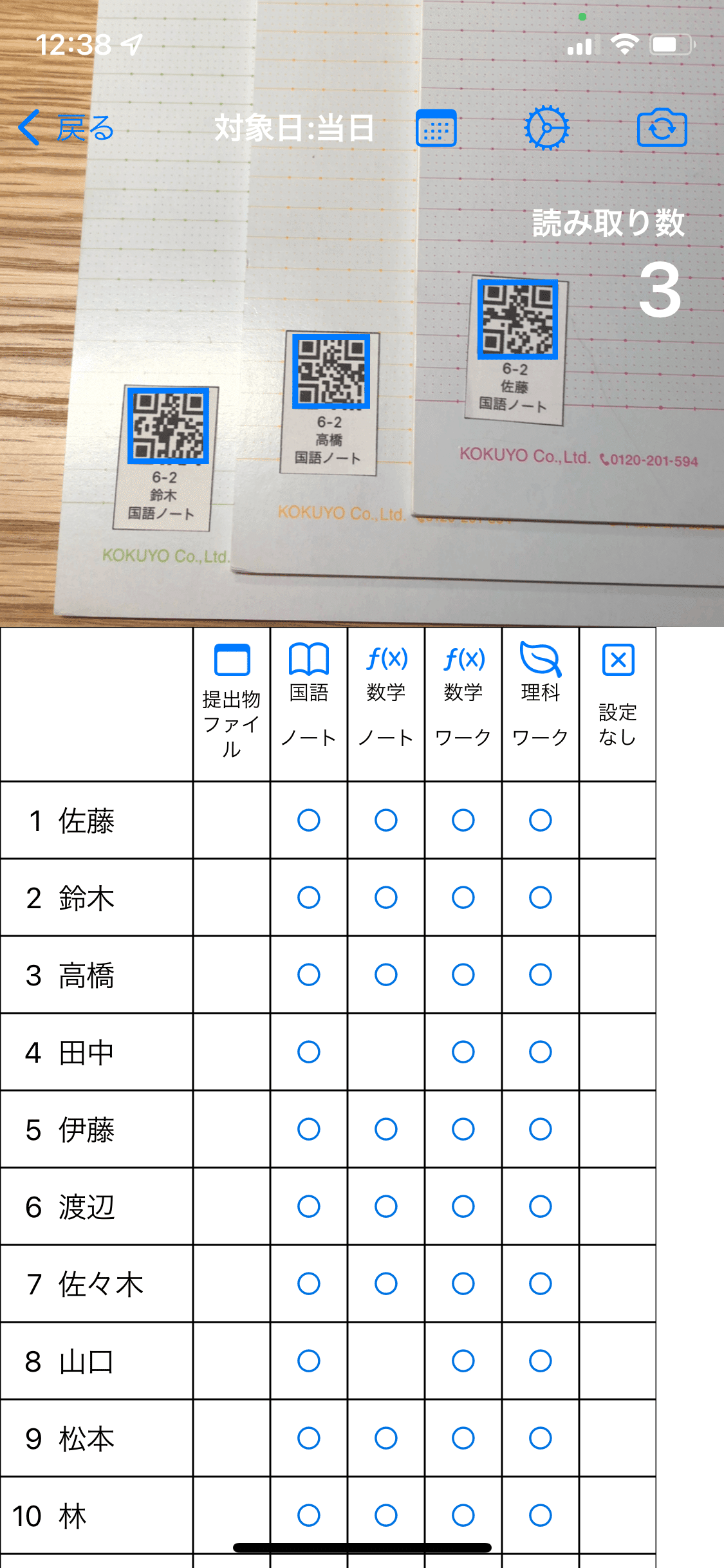The image size is (724, 1568).
Task: Select the 国語ノート column header
Action: pos(309,704)
